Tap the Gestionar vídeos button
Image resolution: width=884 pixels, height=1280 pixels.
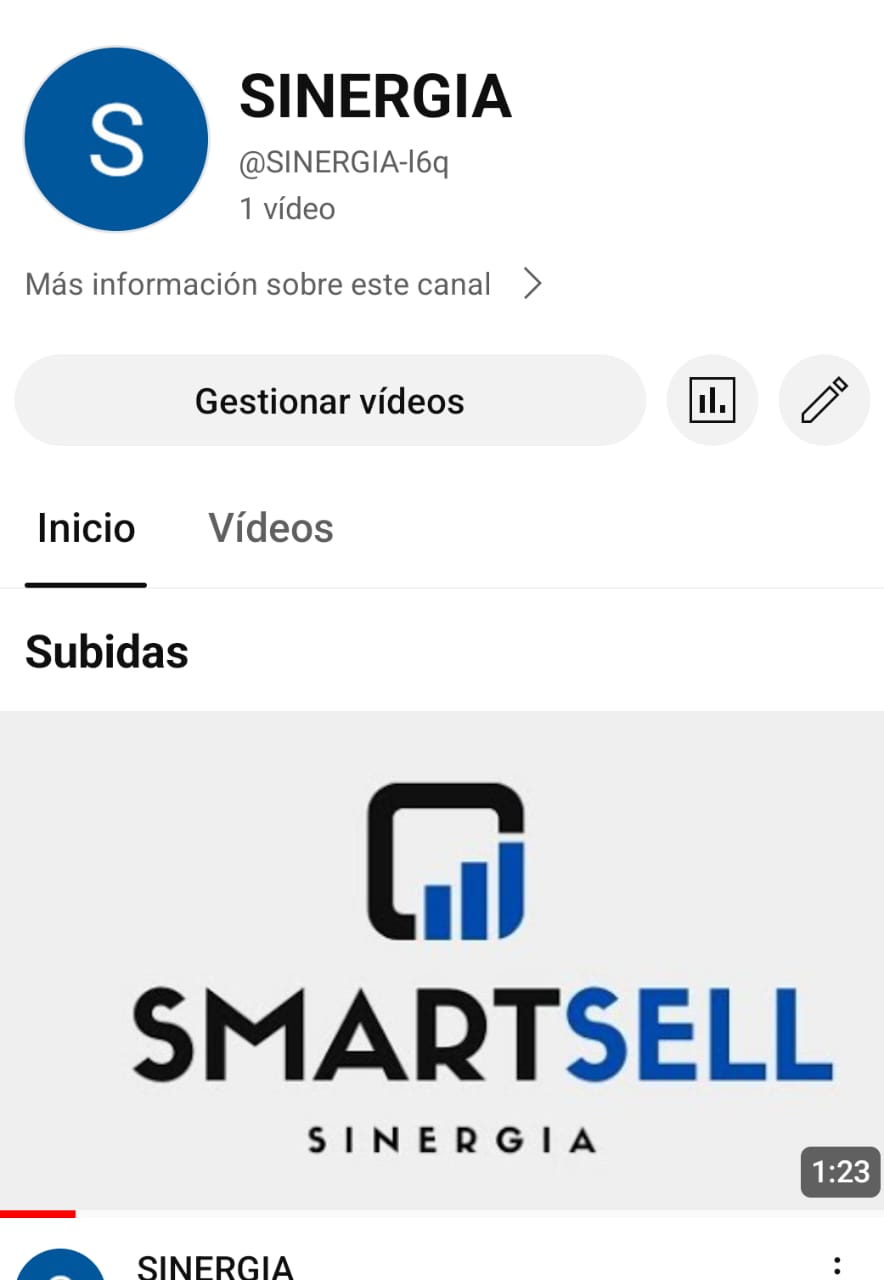tap(329, 401)
